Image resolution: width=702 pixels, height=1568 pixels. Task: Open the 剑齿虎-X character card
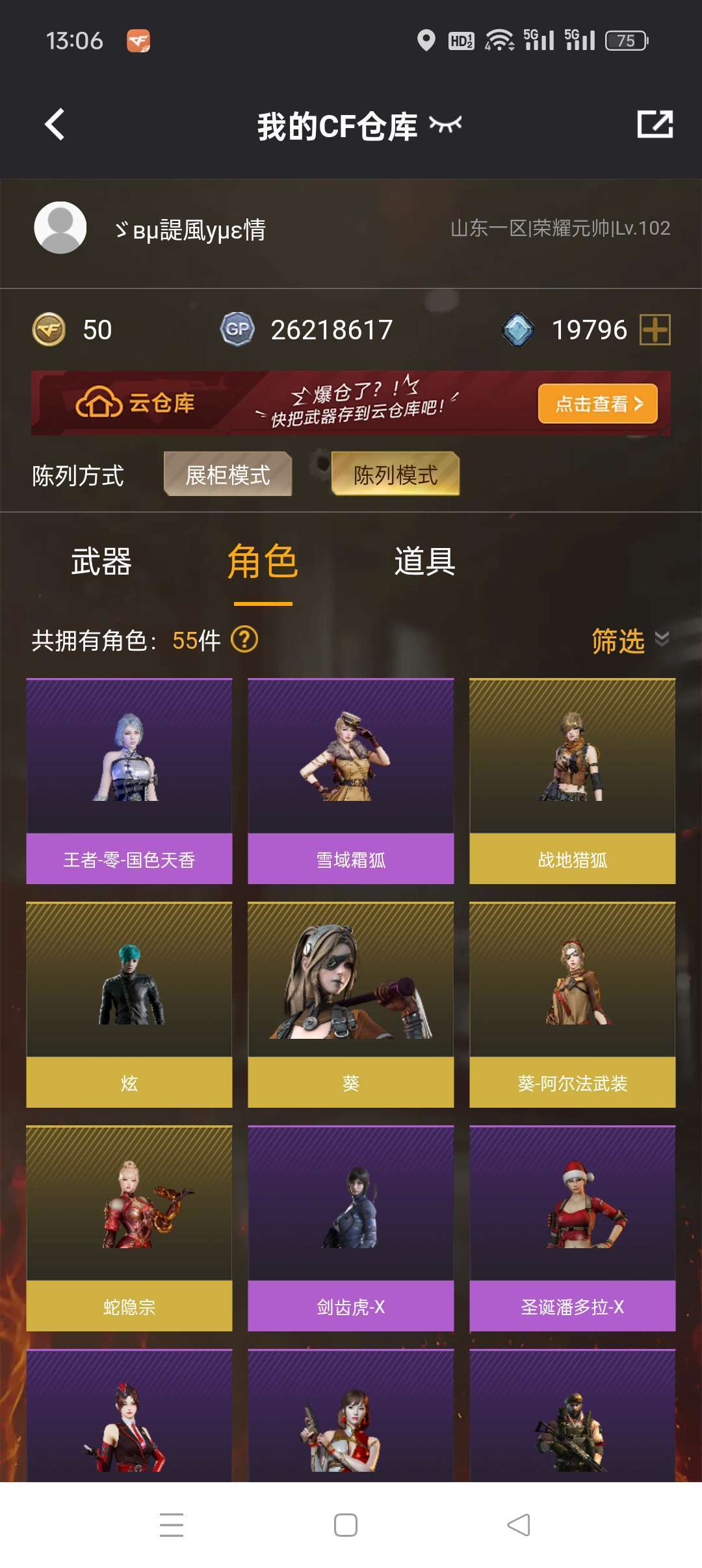coord(350,1228)
